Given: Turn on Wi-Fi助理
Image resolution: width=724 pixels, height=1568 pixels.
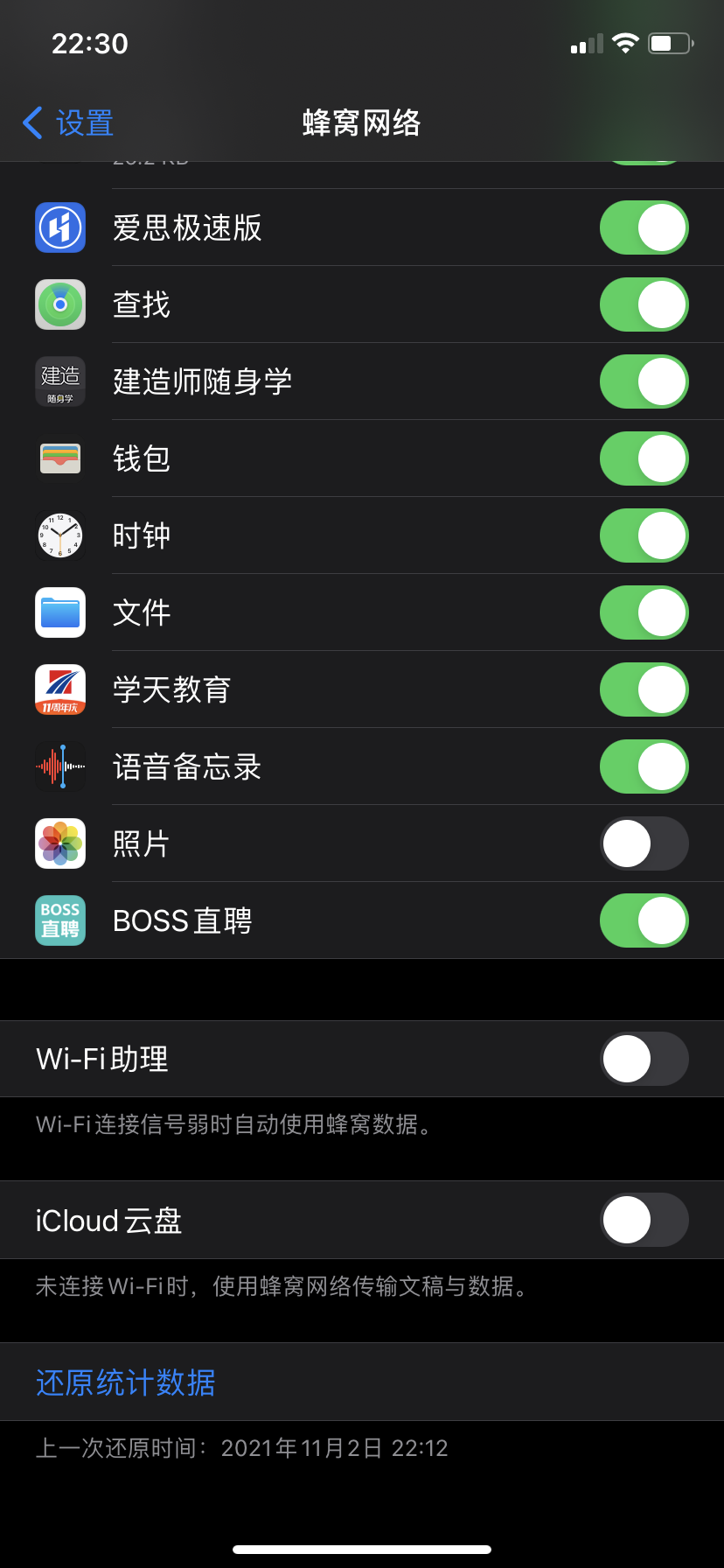Looking at the screenshot, I should (x=644, y=1060).
